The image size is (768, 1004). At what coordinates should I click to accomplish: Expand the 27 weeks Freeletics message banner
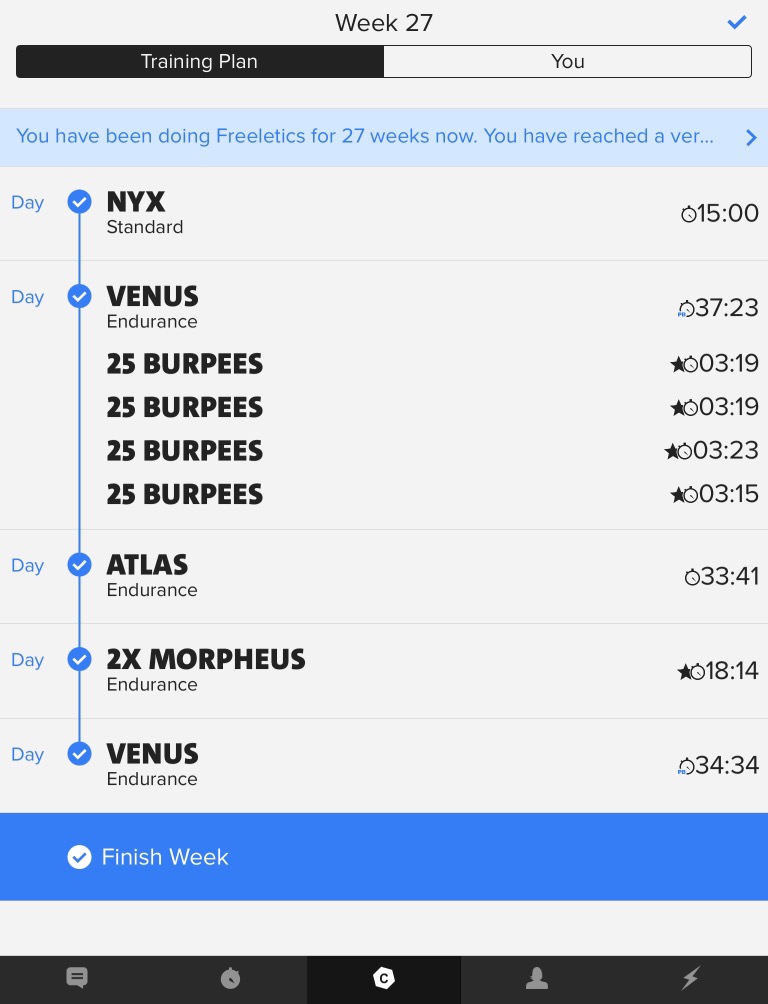[384, 137]
